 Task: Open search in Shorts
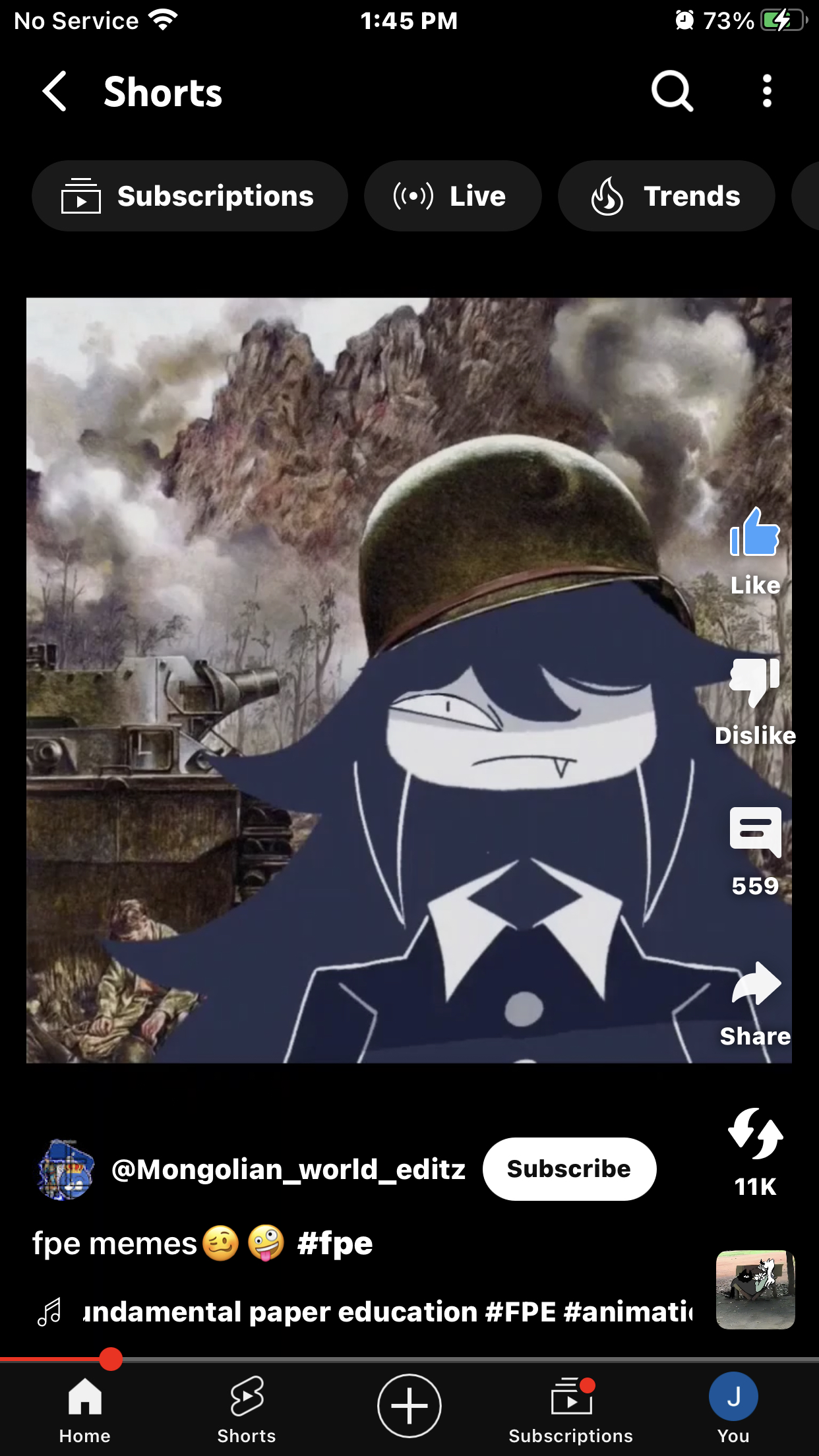click(672, 91)
